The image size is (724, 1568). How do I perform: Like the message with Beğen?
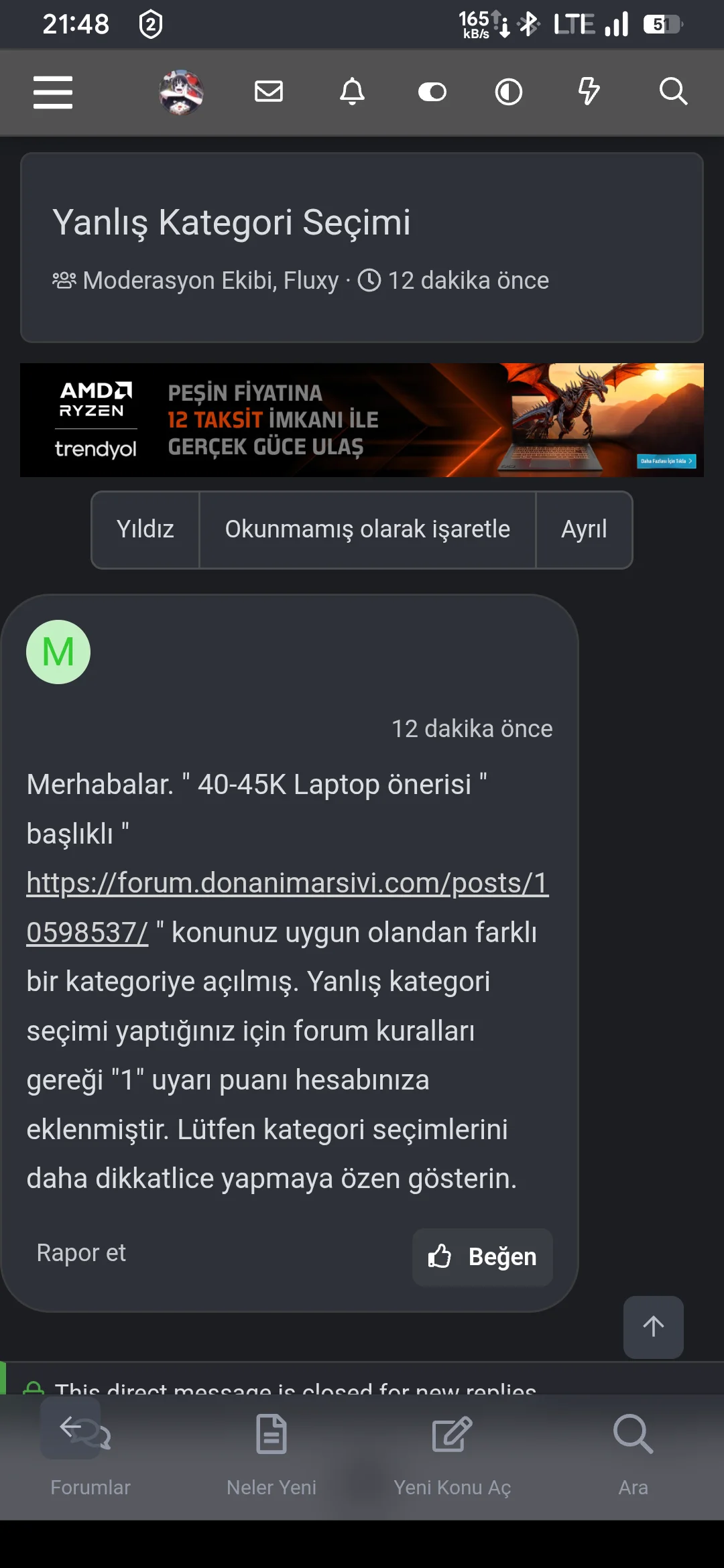pyautogui.click(x=483, y=1257)
